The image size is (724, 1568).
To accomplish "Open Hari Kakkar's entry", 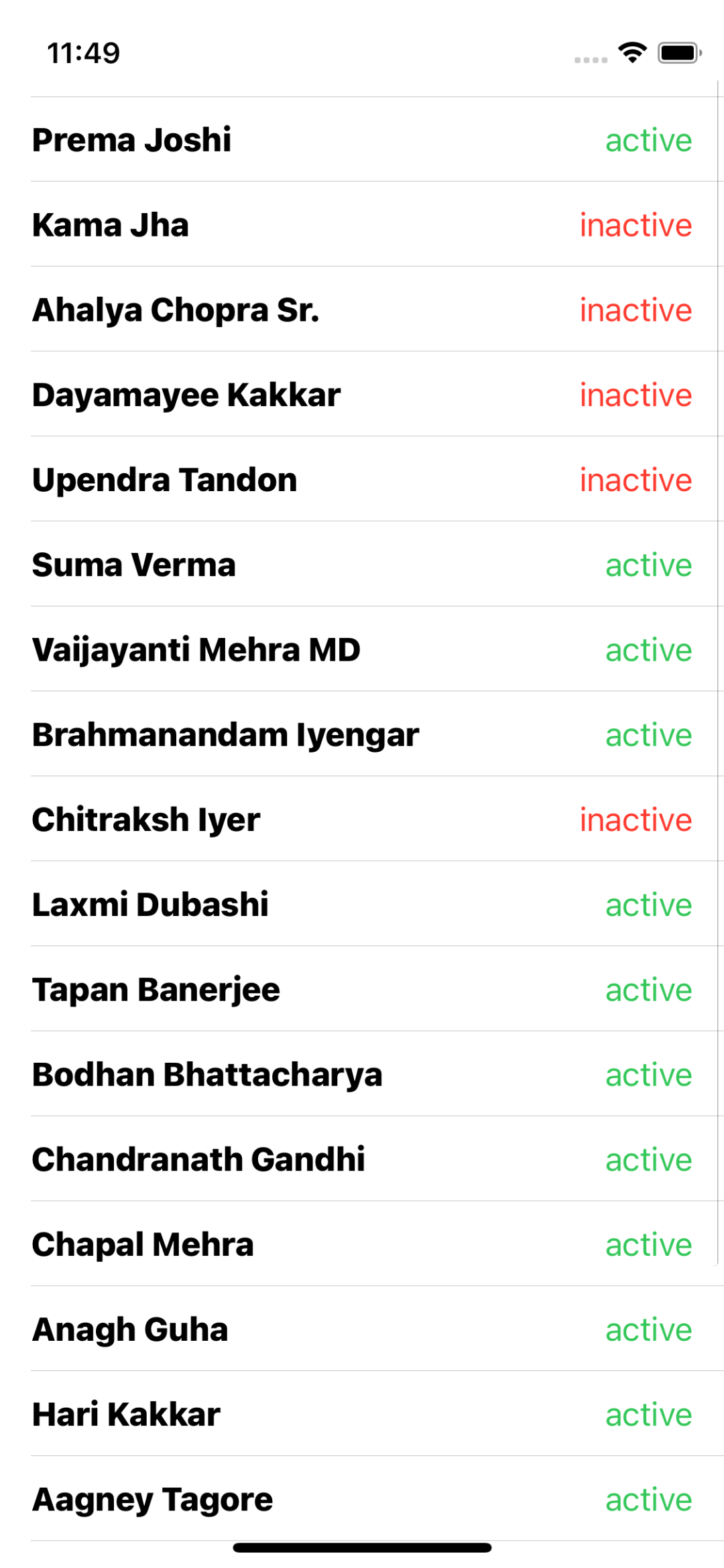I will tap(362, 1415).
